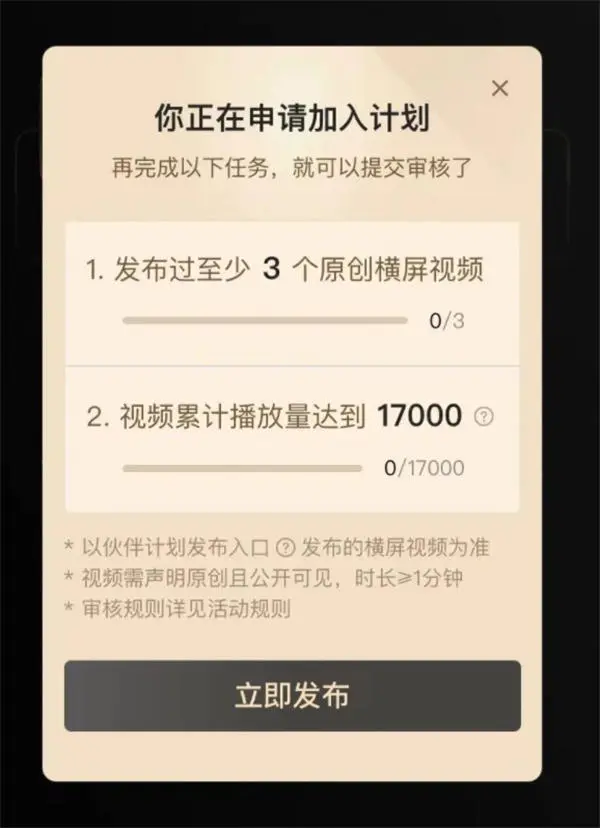Tap the 立即发布 button

point(292,696)
